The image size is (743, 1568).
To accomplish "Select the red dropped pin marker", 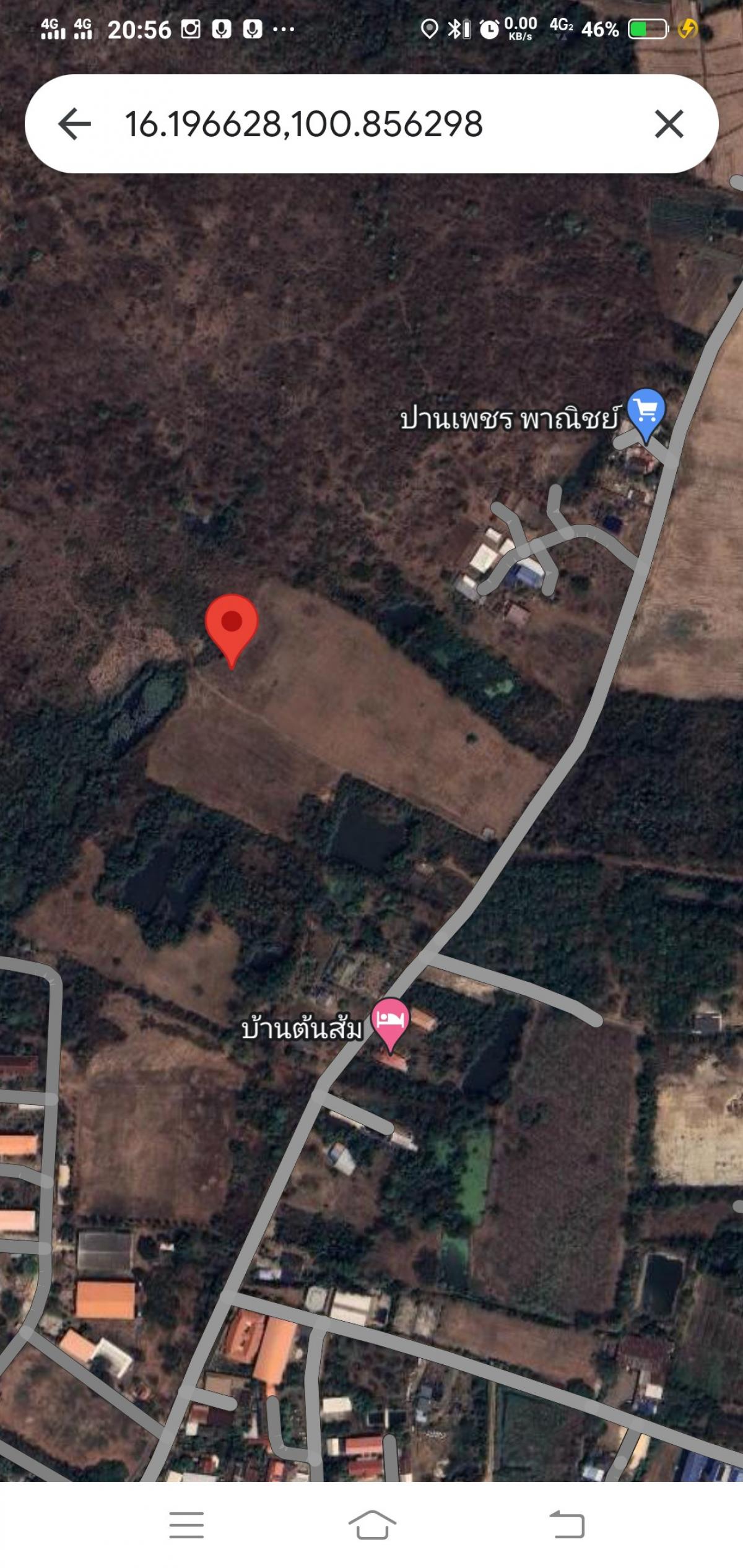I will tap(232, 631).
